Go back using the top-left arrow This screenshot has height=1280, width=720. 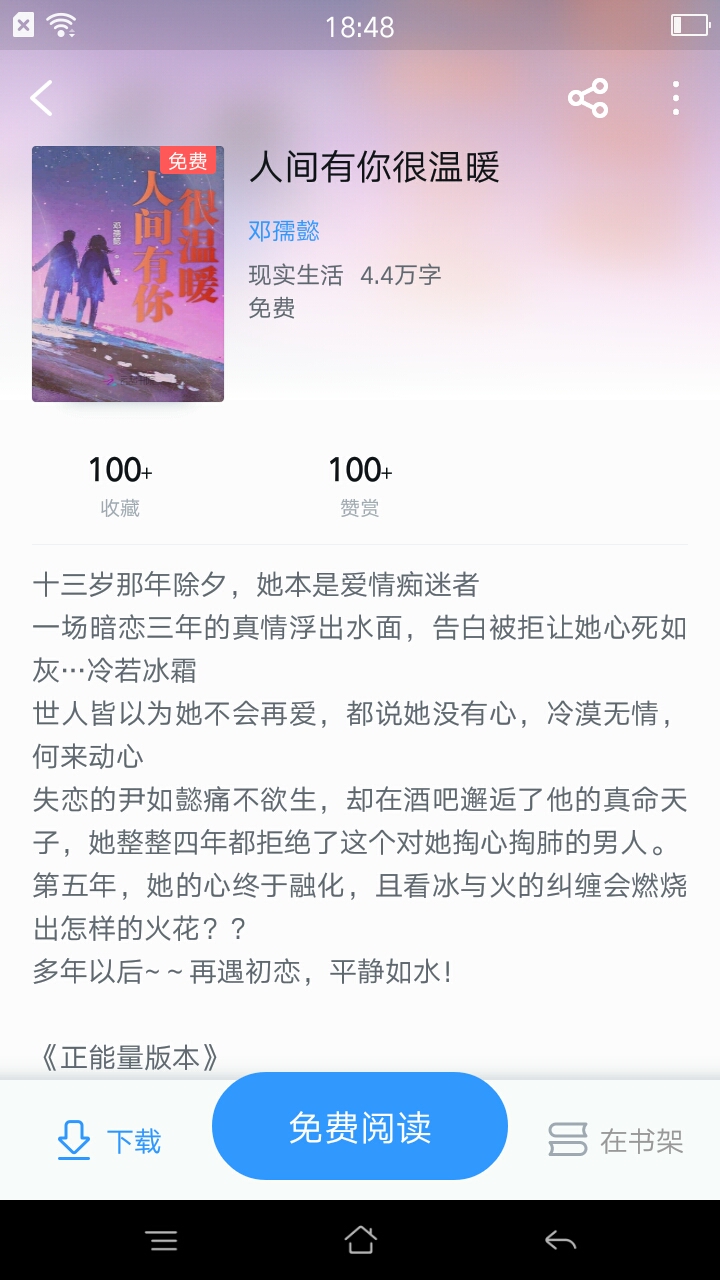pos(41,98)
